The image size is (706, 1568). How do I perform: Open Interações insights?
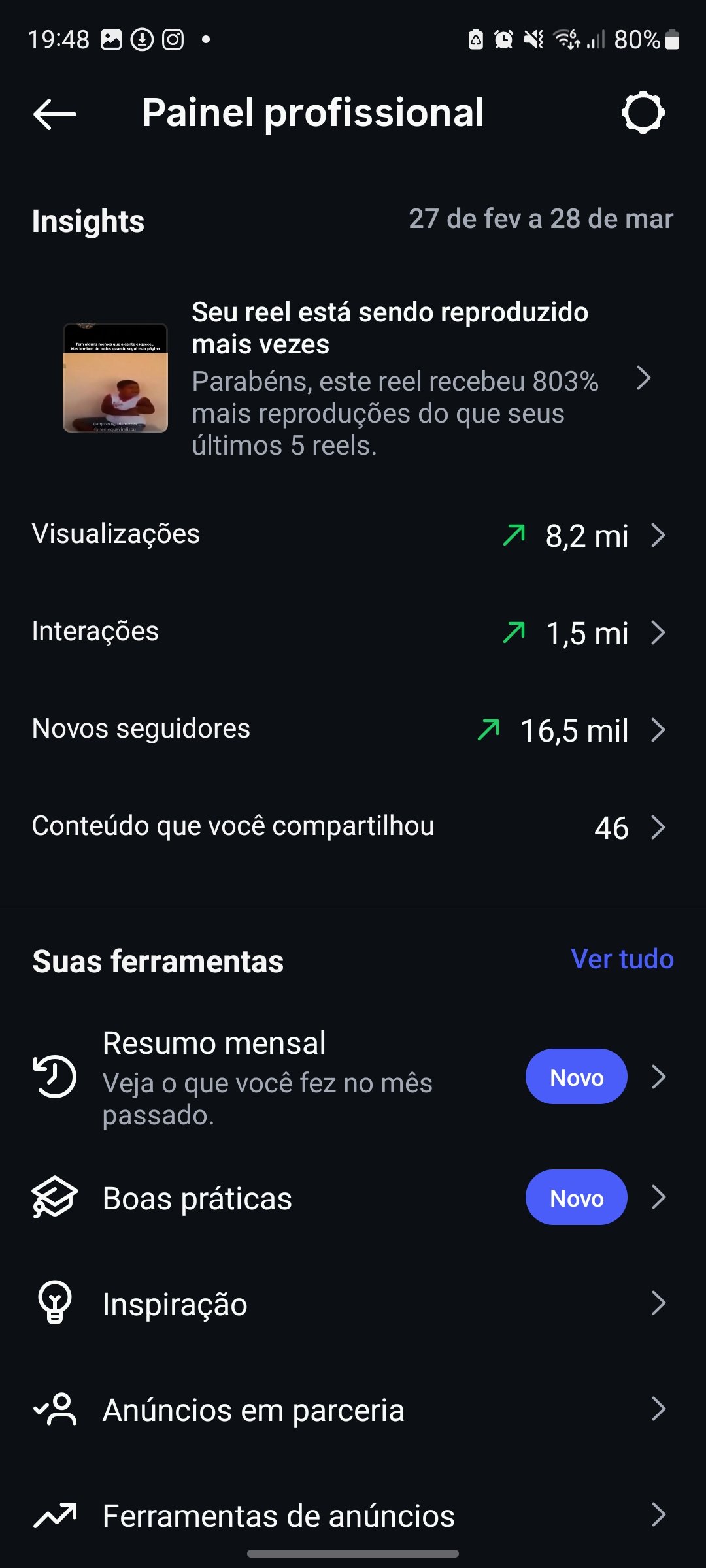pyautogui.click(x=353, y=632)
